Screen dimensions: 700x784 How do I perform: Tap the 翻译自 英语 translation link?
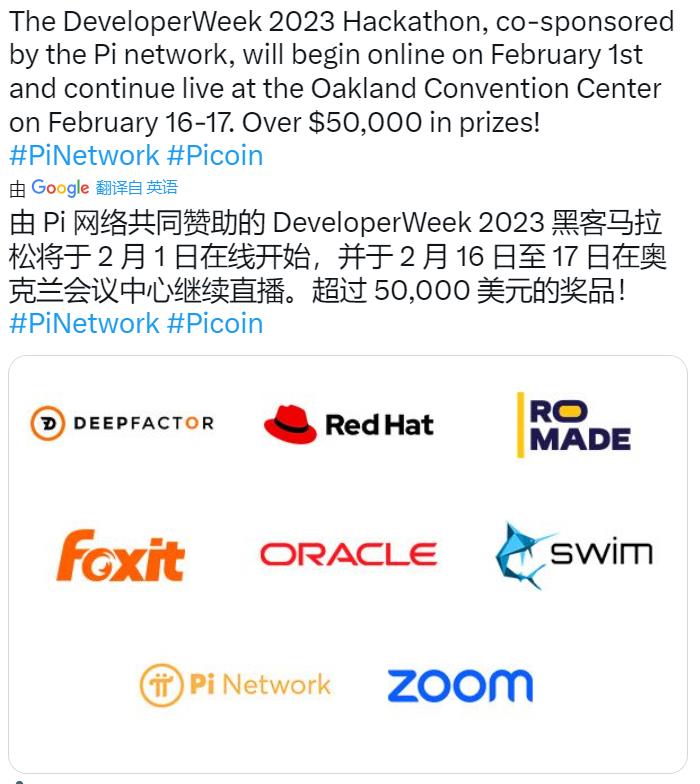pyautogui.click(x=136, y=188)
